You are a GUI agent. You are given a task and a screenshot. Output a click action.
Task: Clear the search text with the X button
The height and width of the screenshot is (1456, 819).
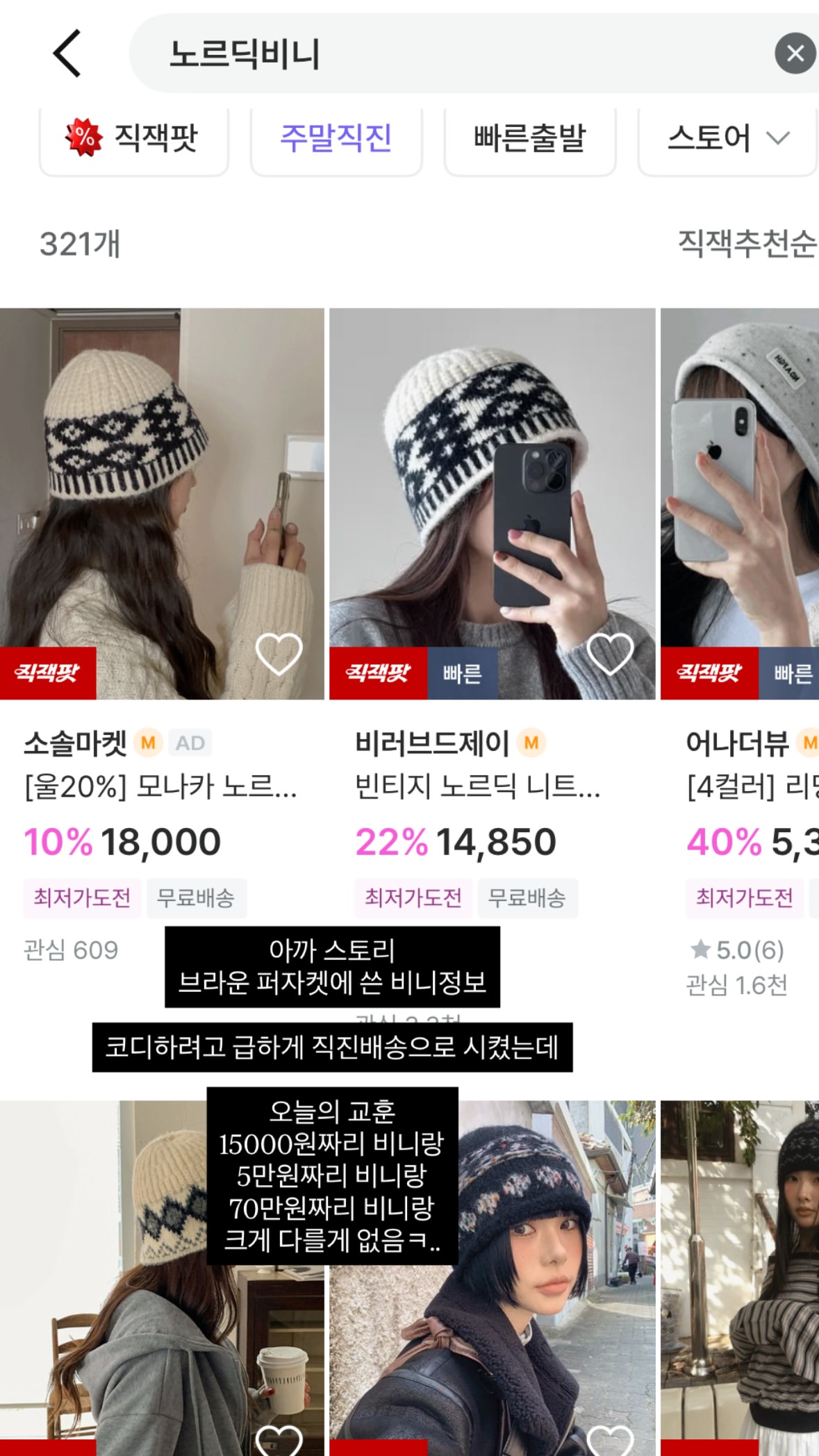click(x=795, y=53)
